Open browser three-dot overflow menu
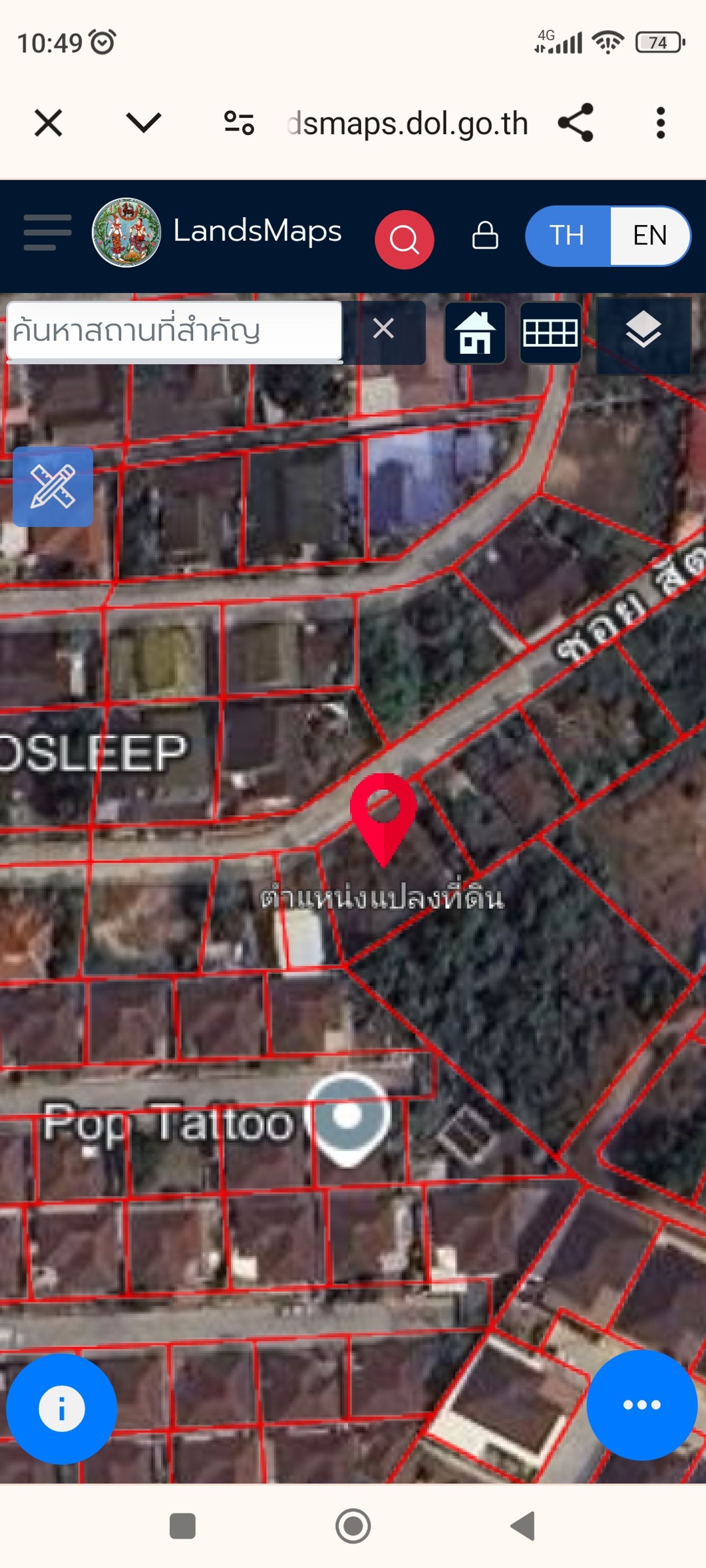 (660, 123)
